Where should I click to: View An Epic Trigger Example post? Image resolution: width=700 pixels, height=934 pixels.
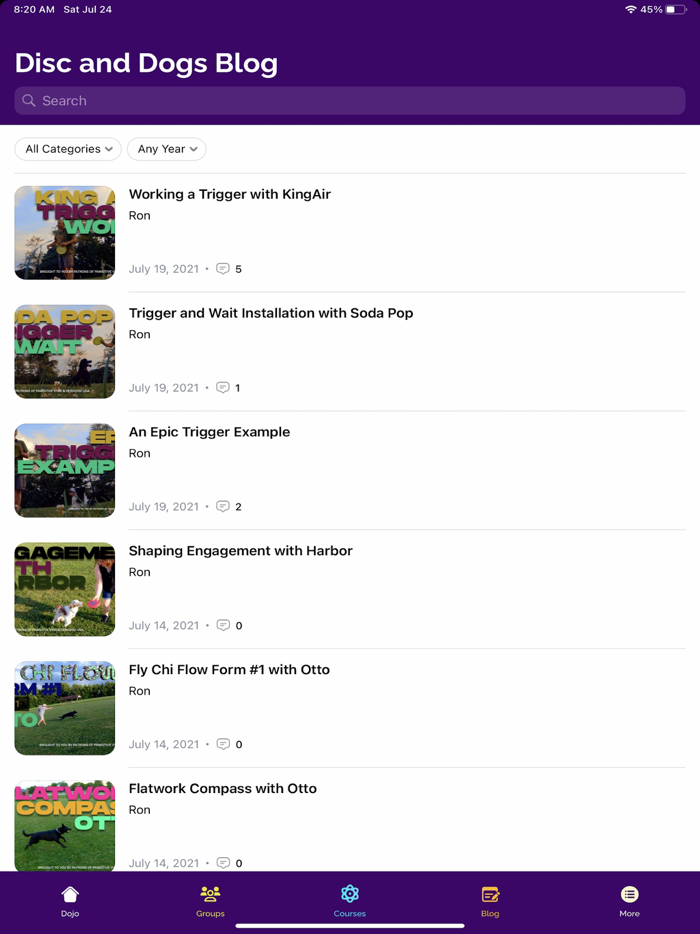coord(209,432)
